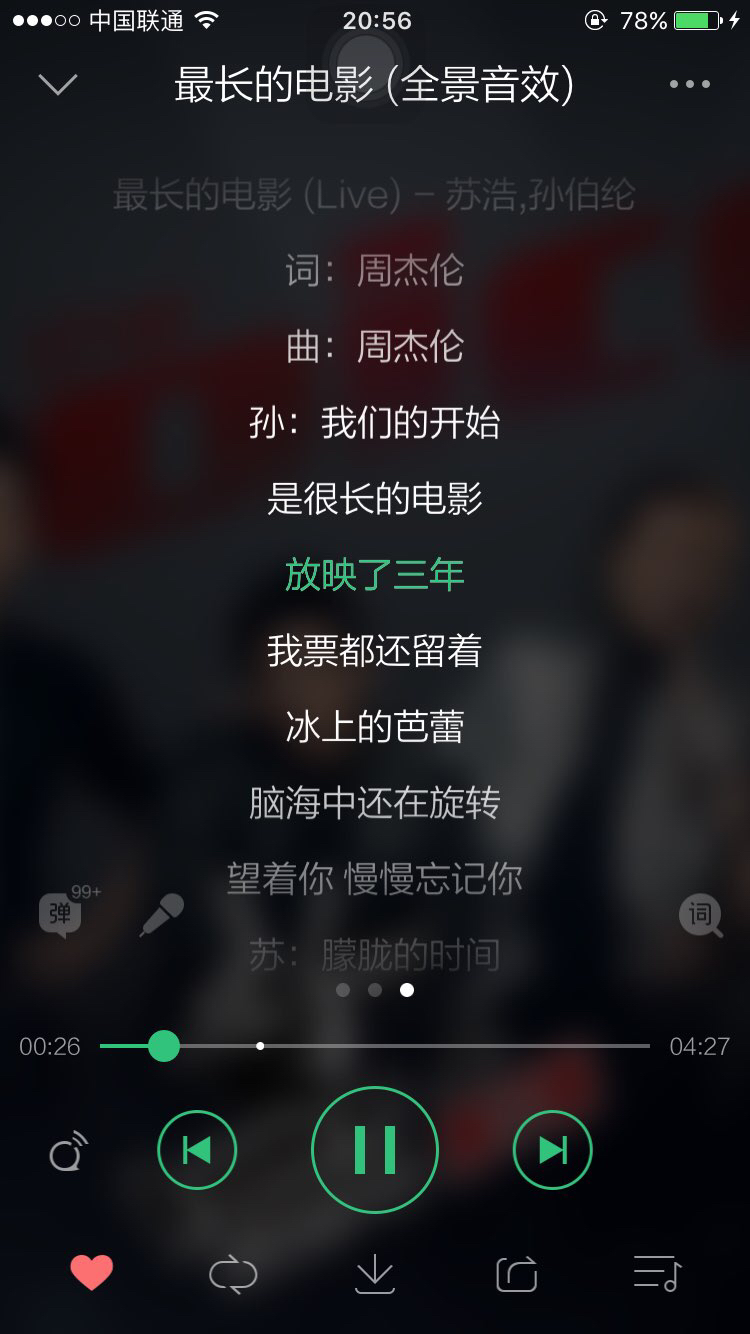Collapse the player with the down chevron
The image size is (750, 1334).
(58, 85)
